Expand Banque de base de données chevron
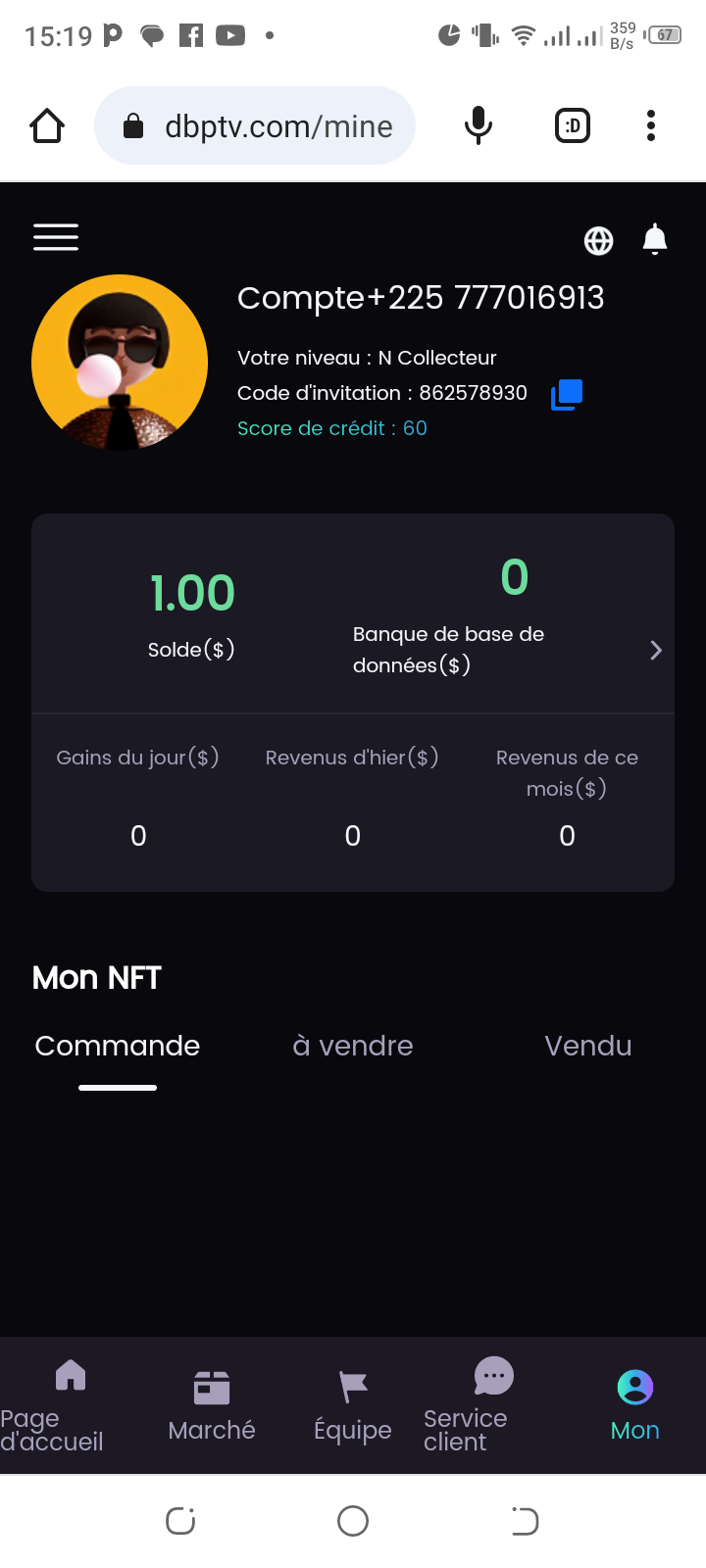 [x=656, y=650]
